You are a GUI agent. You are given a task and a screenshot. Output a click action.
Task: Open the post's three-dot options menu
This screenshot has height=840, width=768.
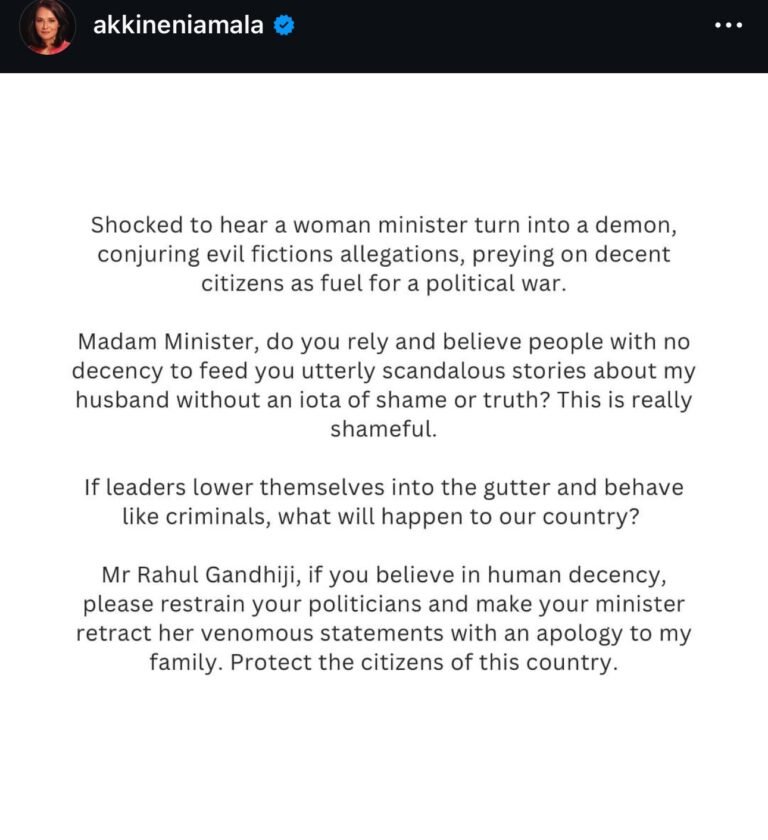[x=728, y=26]
